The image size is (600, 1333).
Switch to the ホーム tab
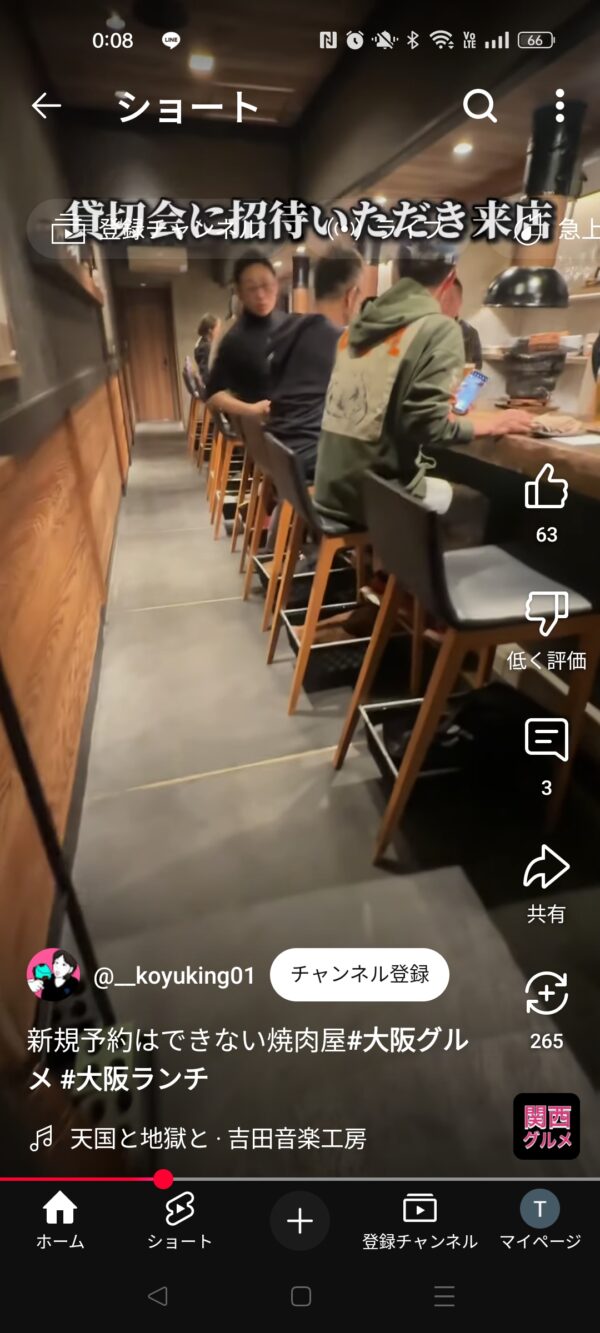click(60, 1220)
